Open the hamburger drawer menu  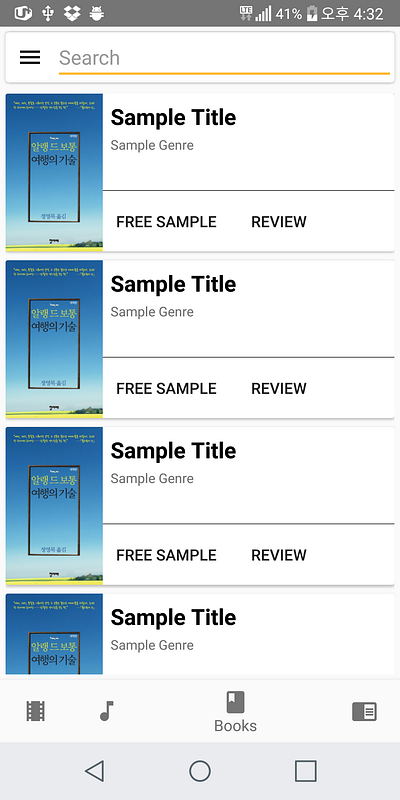(30, 58)
